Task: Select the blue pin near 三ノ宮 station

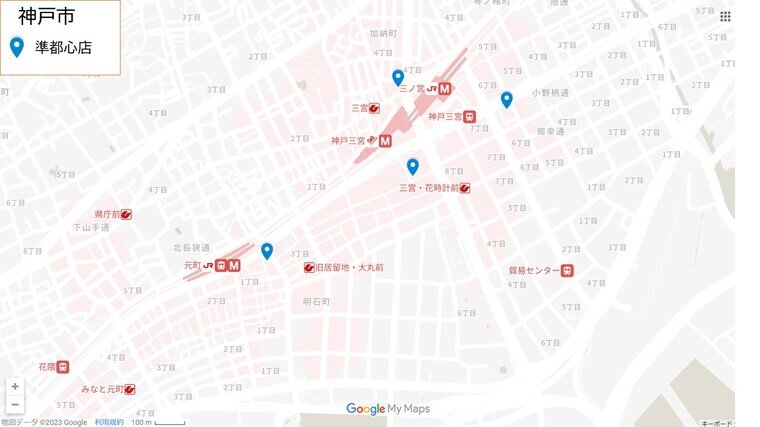Action: tap(398, 77)
